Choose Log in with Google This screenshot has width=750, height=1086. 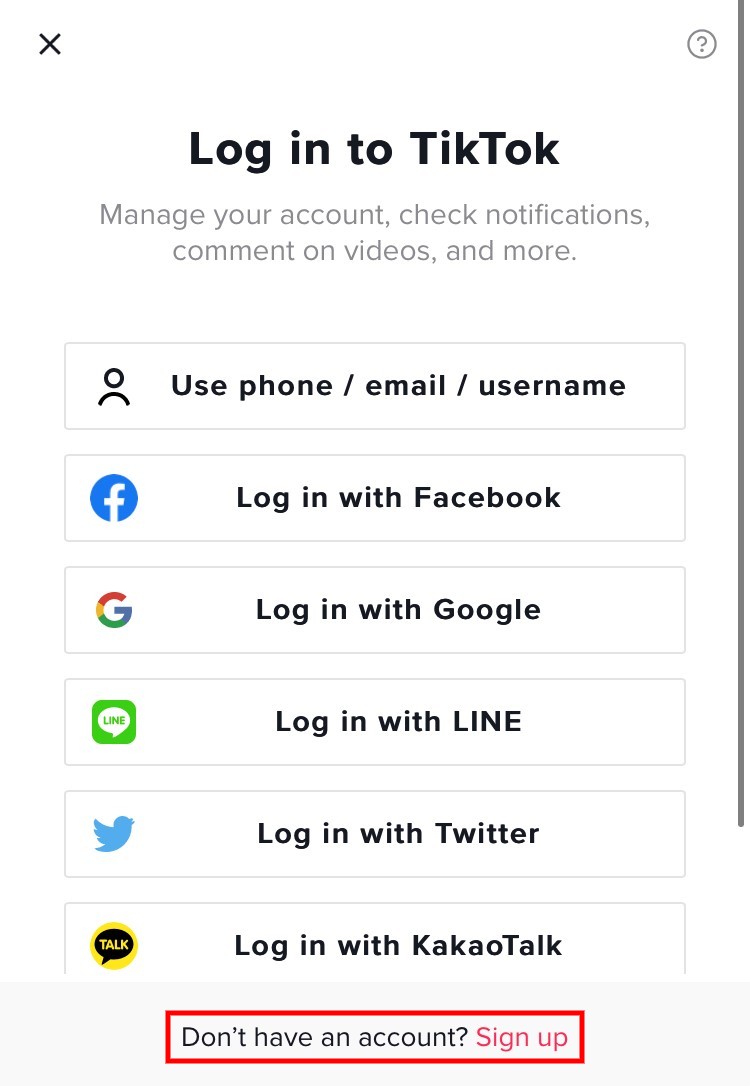pos(375,610)
